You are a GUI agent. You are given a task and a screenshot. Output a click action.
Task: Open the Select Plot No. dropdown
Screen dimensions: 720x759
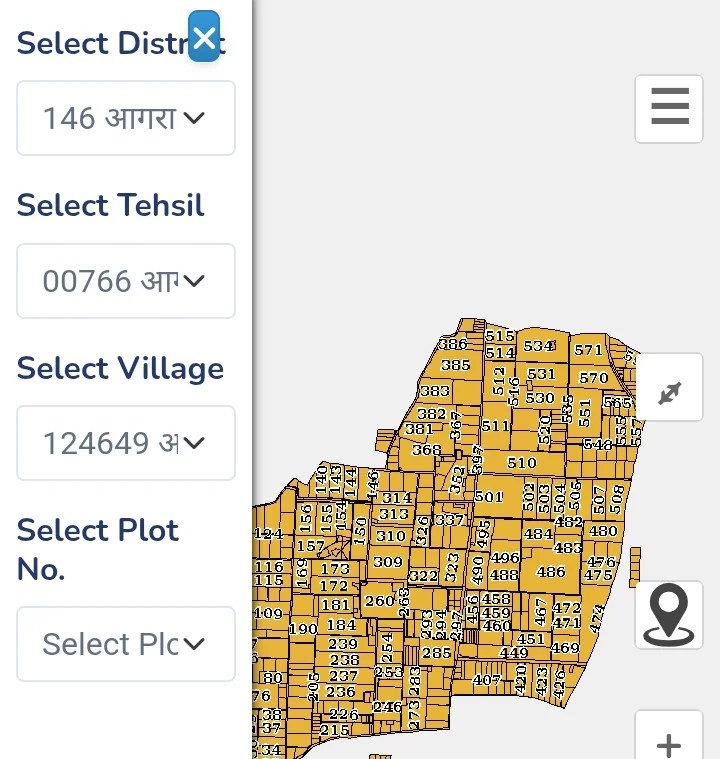(126, 644)
